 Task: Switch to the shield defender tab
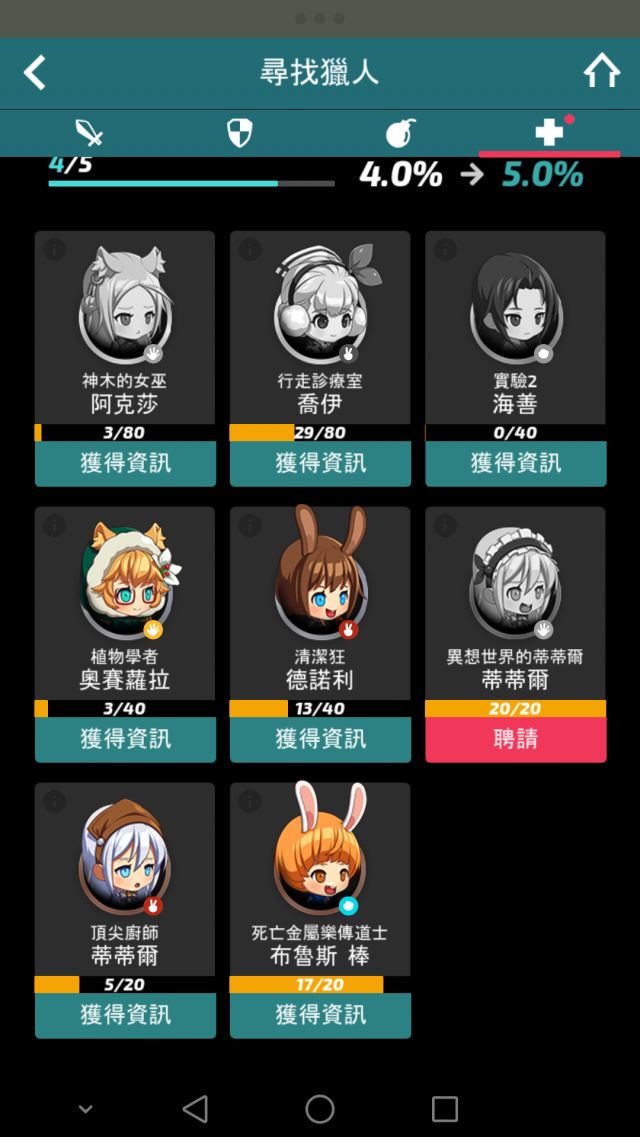coord(240,133)
